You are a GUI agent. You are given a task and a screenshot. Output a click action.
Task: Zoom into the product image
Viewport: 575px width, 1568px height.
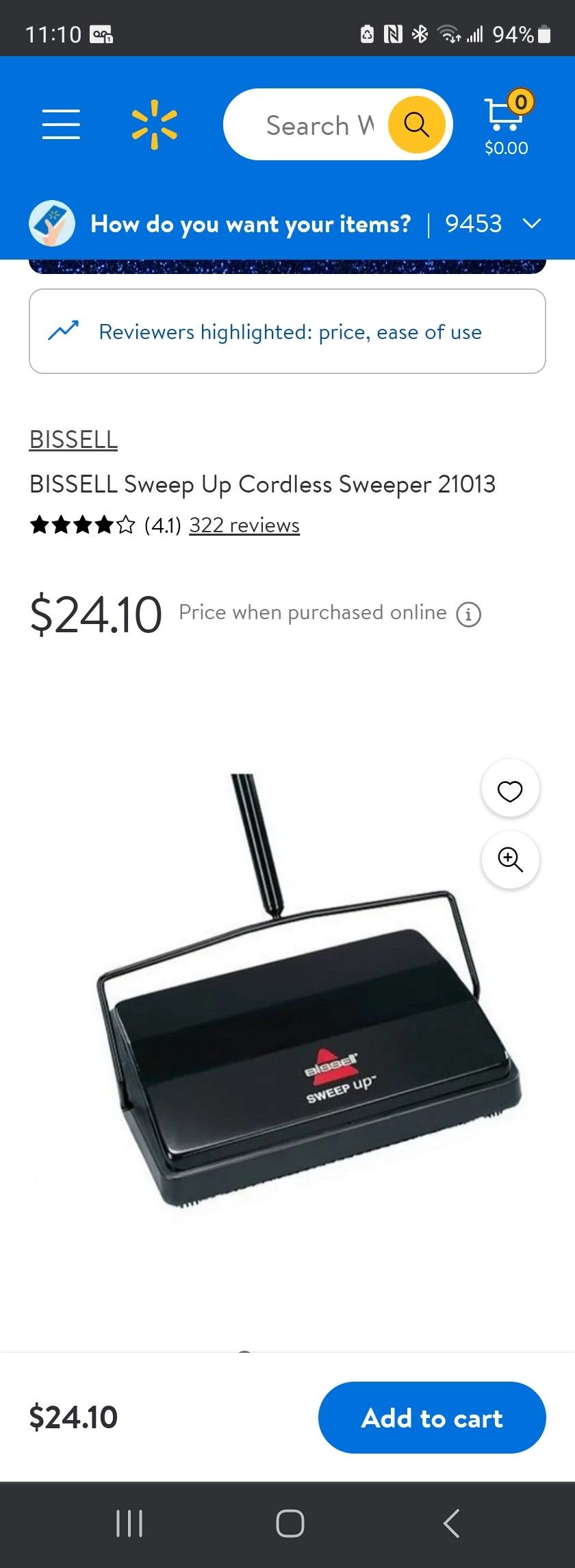(x=510, y=860)
